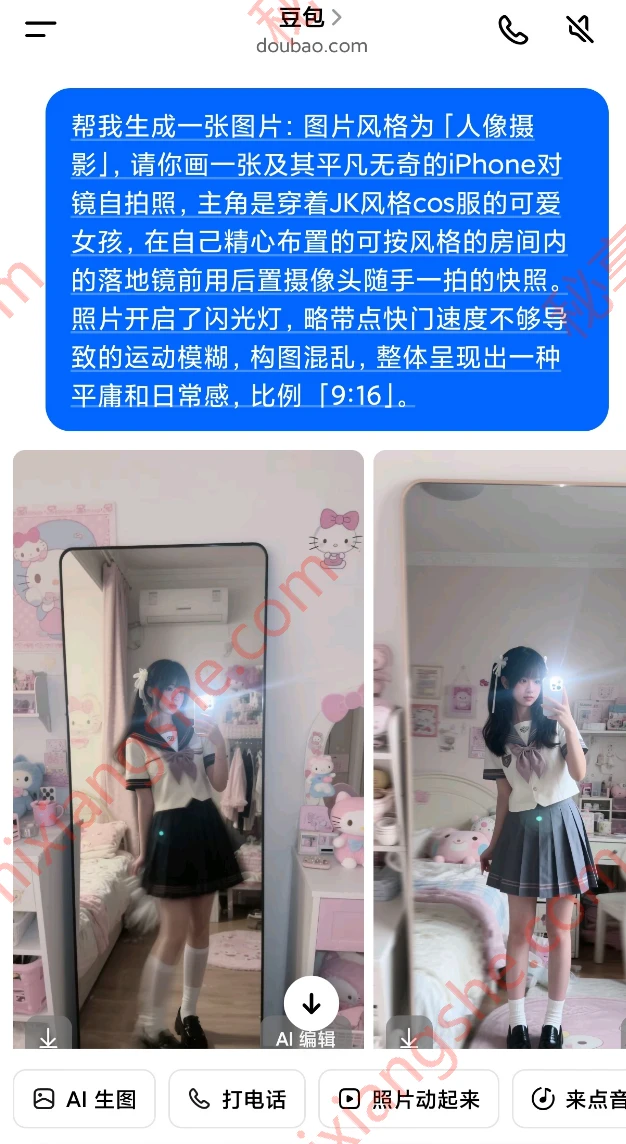Toggle the muted speaker icon

580,30
